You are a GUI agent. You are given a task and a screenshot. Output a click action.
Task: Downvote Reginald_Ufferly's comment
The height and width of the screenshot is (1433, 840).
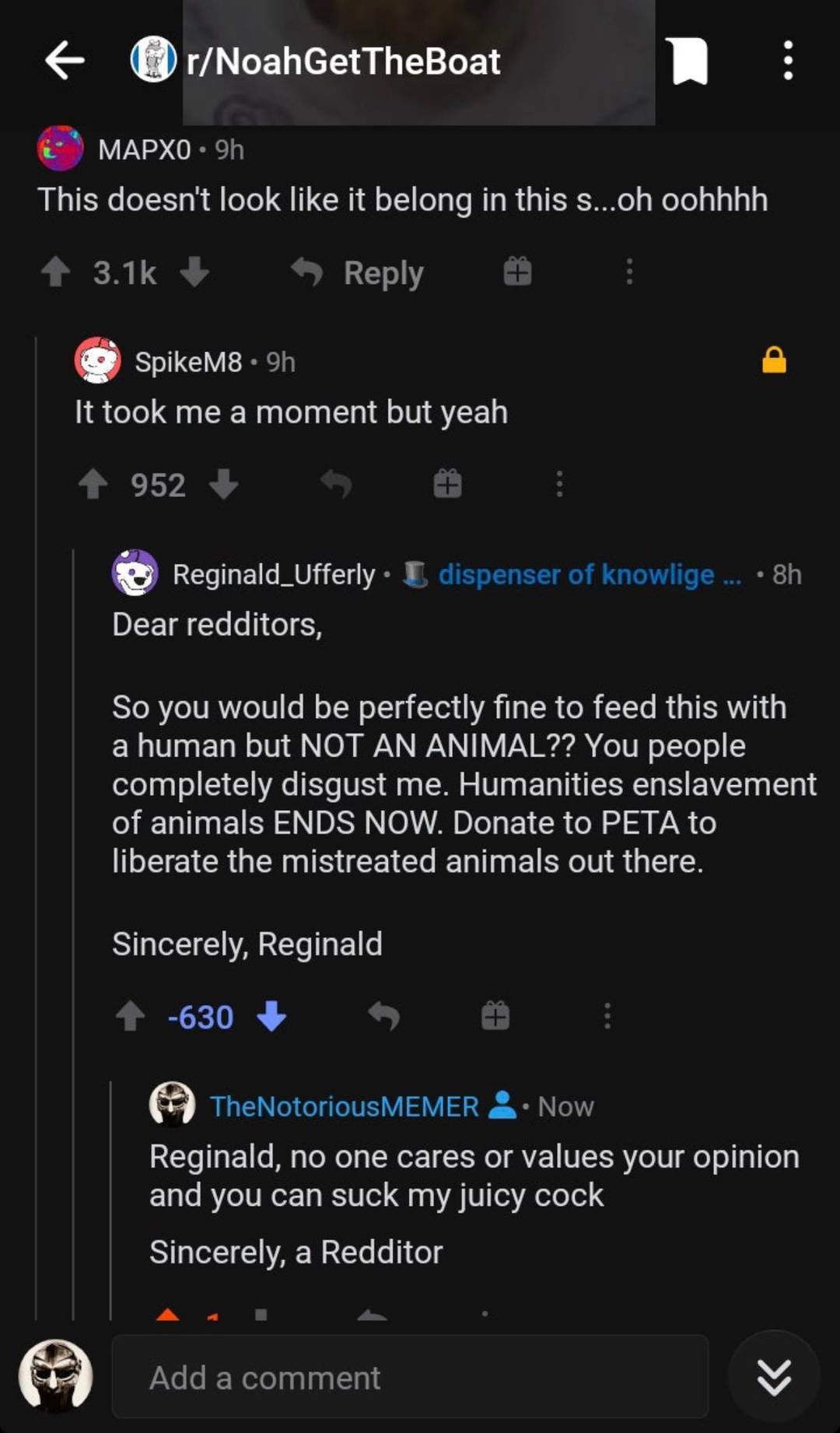[272, 1016]
